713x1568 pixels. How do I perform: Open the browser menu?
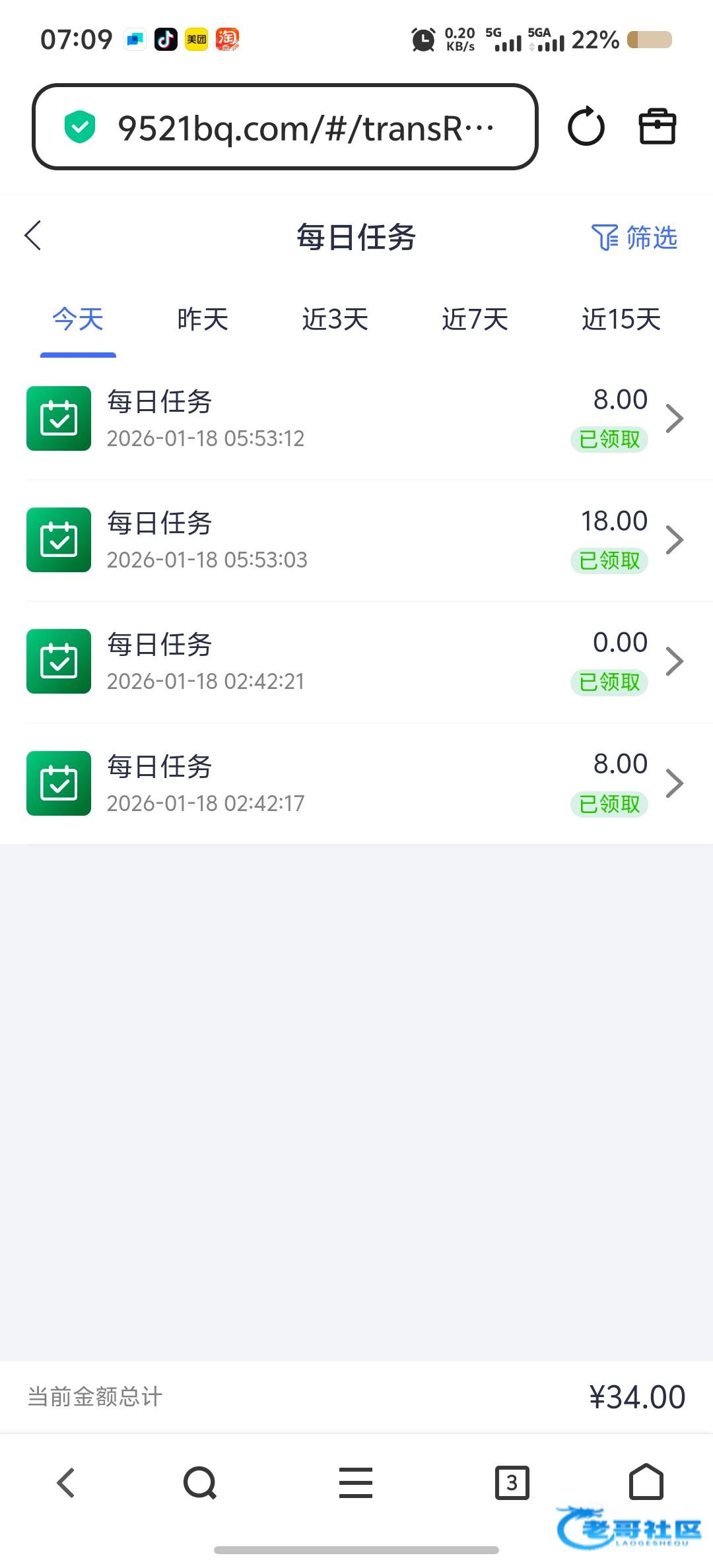pos(356,1483)
